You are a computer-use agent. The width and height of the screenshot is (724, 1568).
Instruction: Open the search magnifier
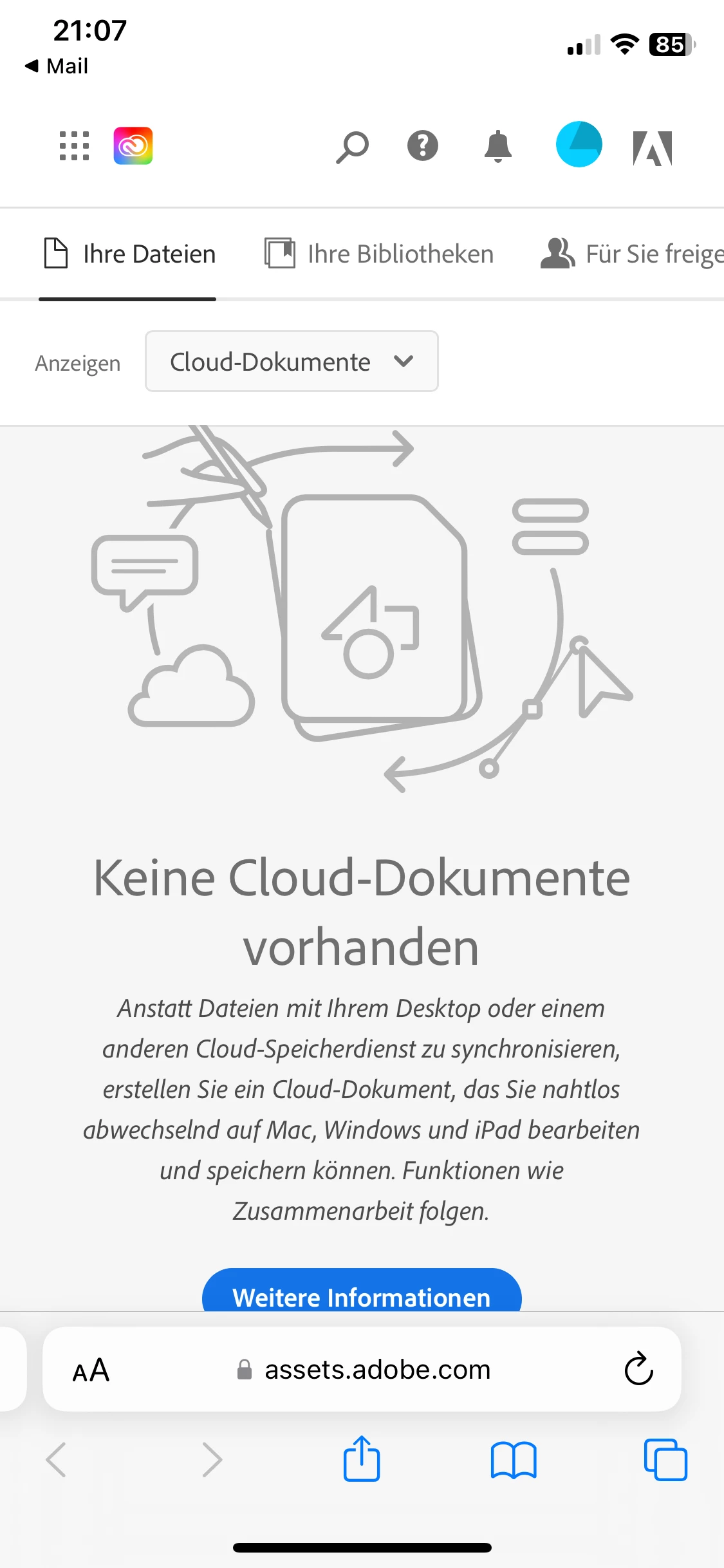352,147
